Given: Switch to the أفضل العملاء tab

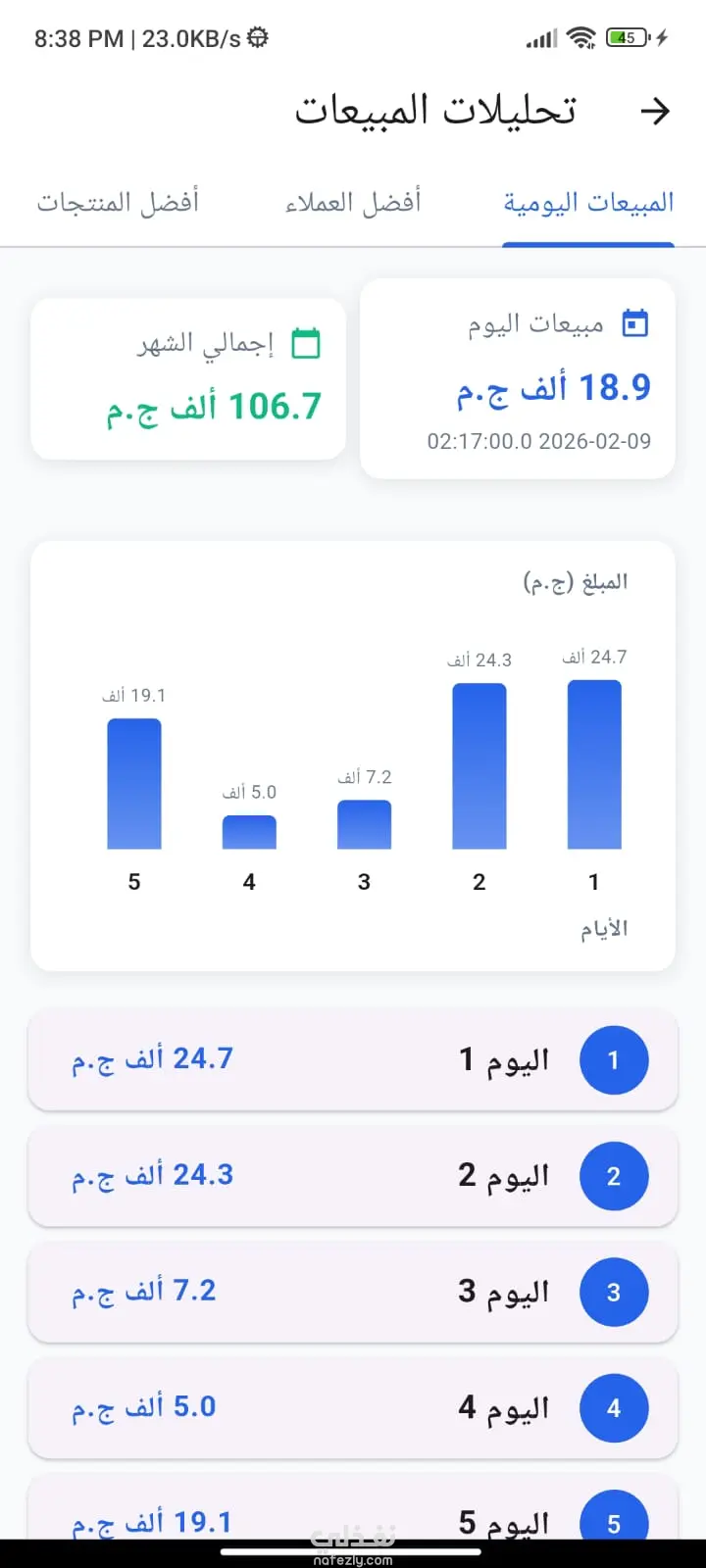Looking at the screenshot, I should coord(353,203).
